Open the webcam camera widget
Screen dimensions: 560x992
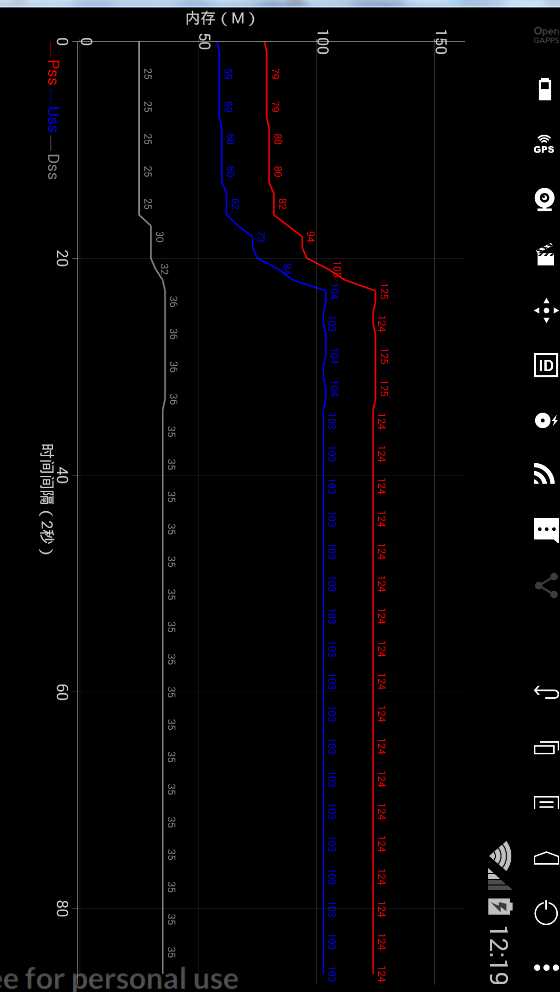tap(545, 200)
